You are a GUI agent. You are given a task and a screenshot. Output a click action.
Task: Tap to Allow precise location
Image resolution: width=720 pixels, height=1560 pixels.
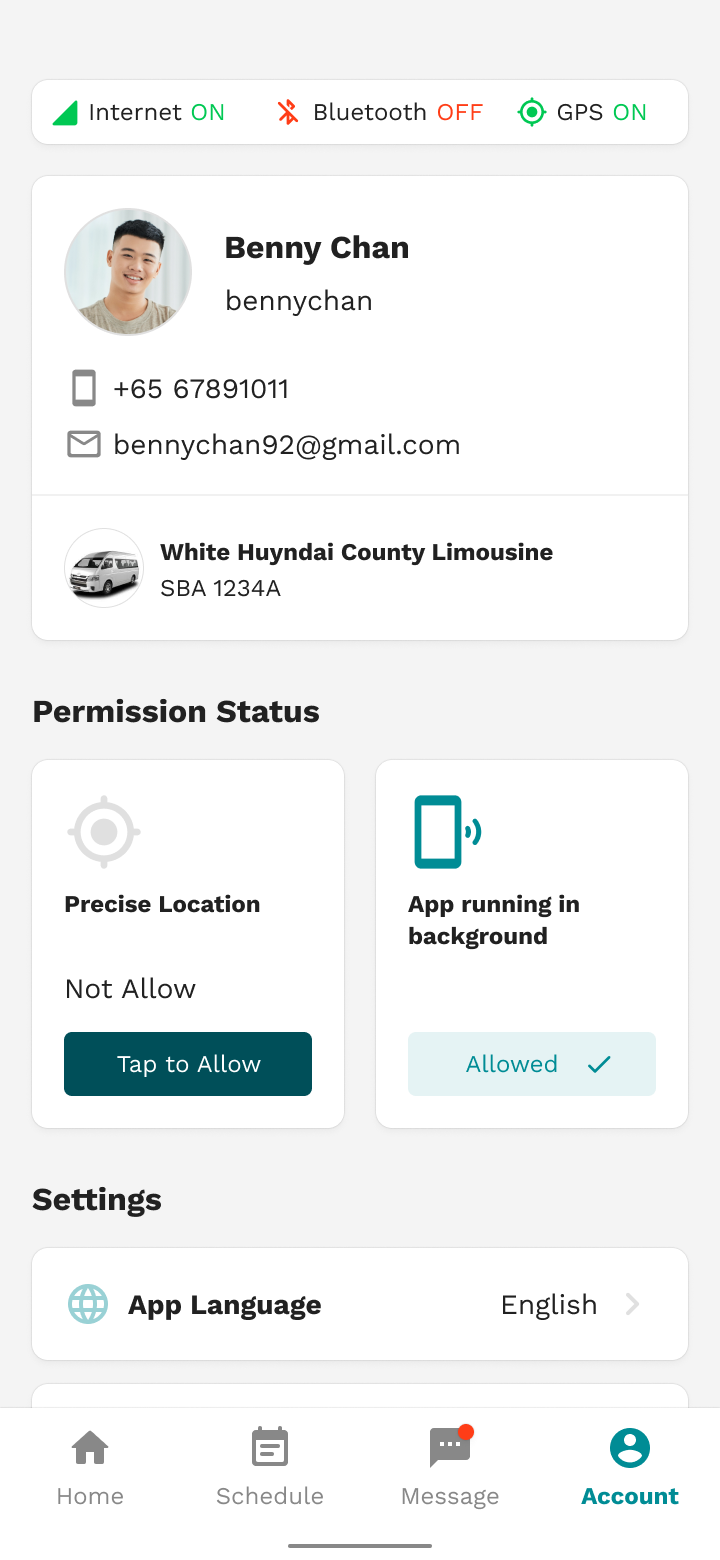click(x=188, y=1064)
